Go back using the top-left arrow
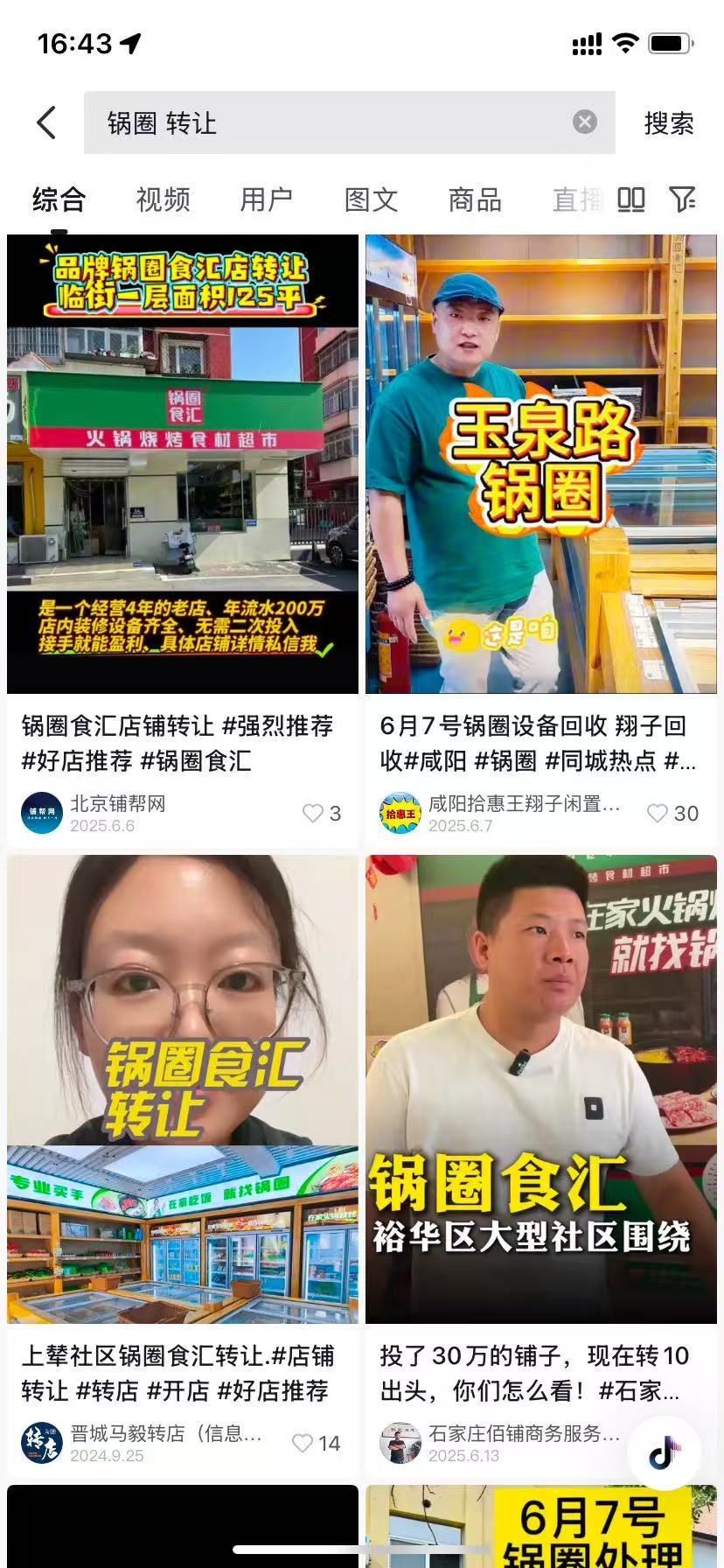724x1568 pixels. click(47, 122)
